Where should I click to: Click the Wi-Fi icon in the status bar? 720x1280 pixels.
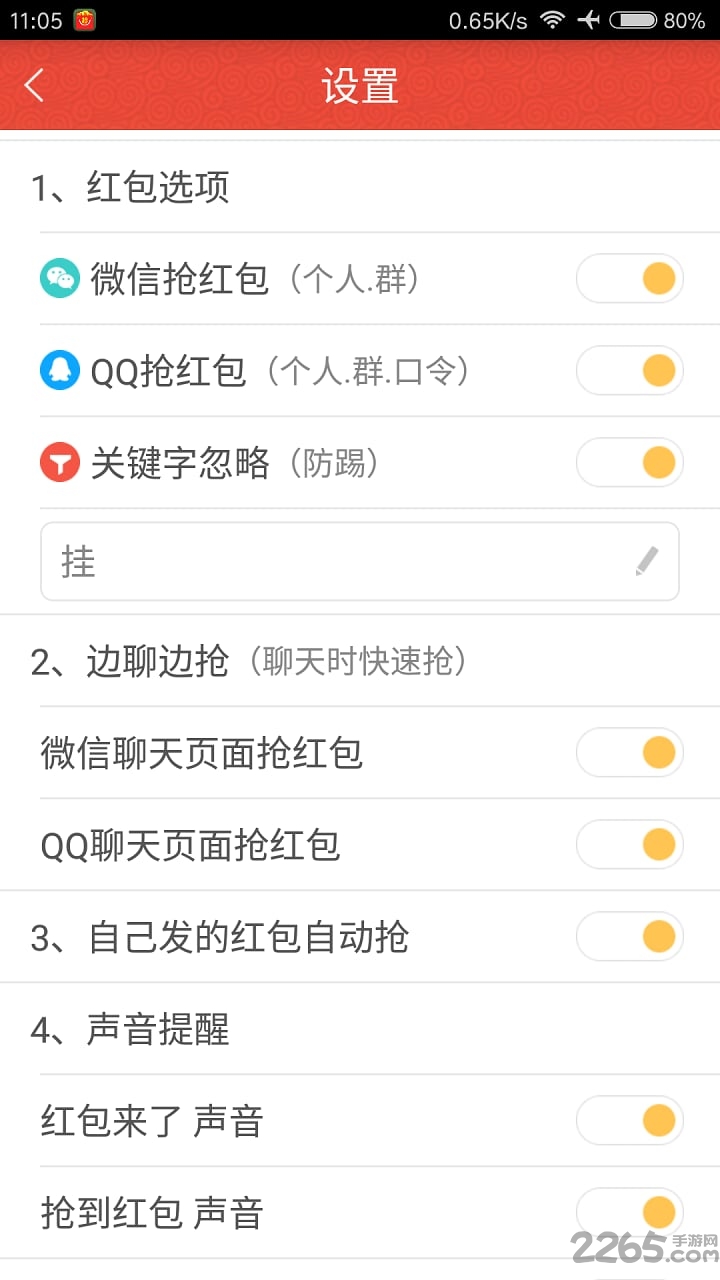tap(552, 18)
